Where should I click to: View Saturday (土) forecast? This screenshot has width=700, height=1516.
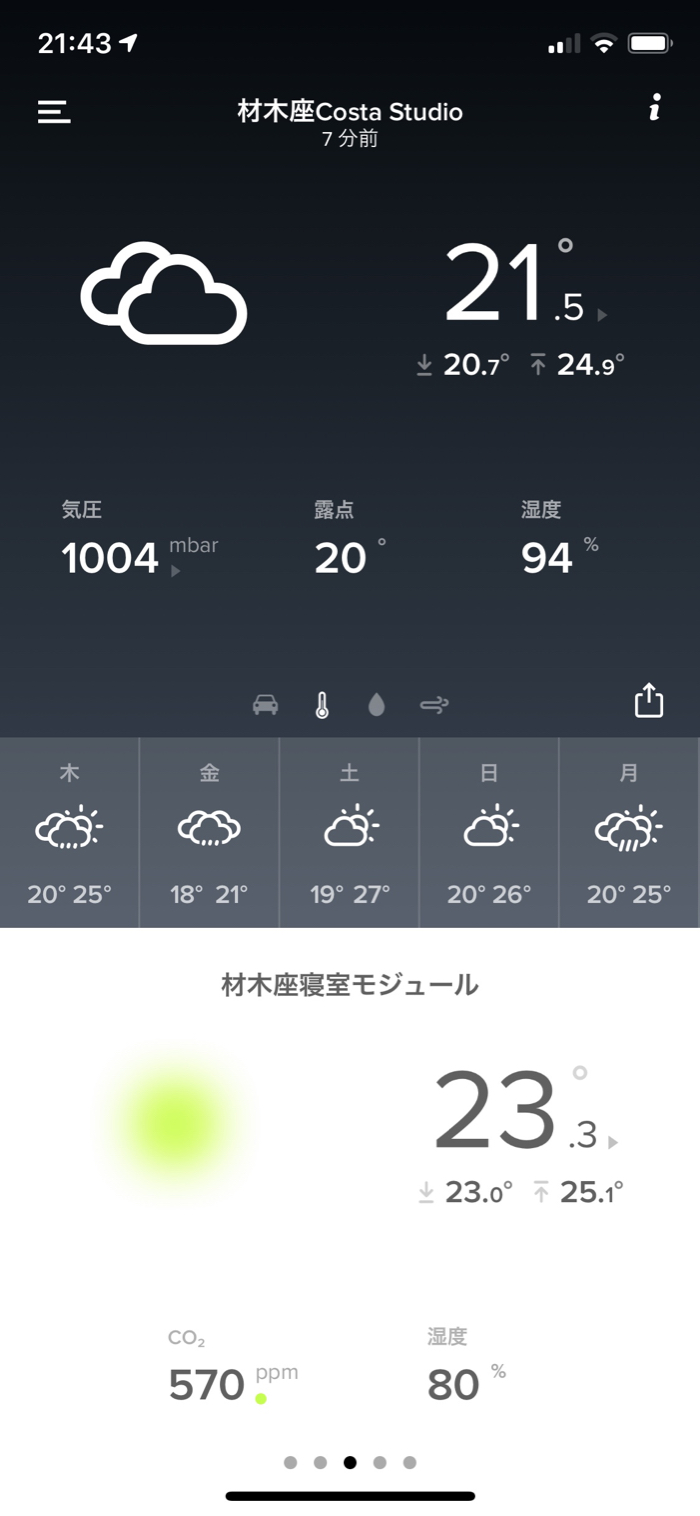[x=349, y=832]
